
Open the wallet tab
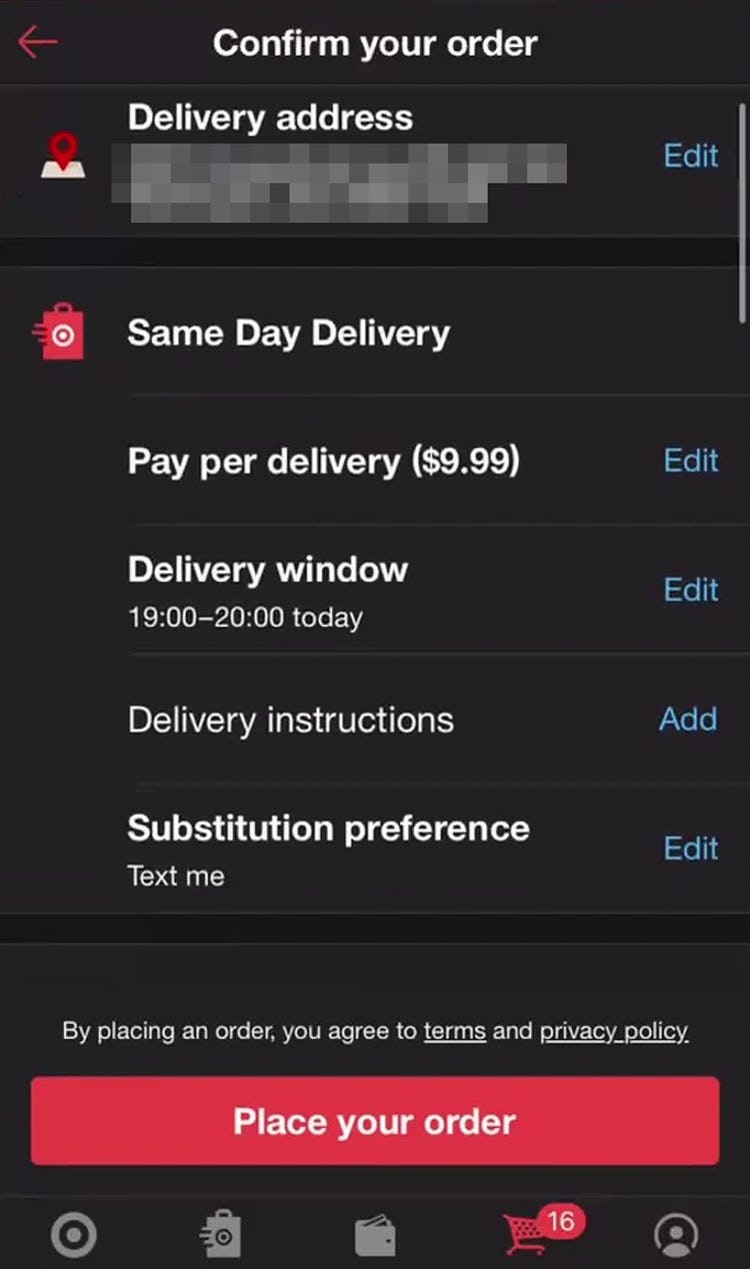click(375, 1237)
